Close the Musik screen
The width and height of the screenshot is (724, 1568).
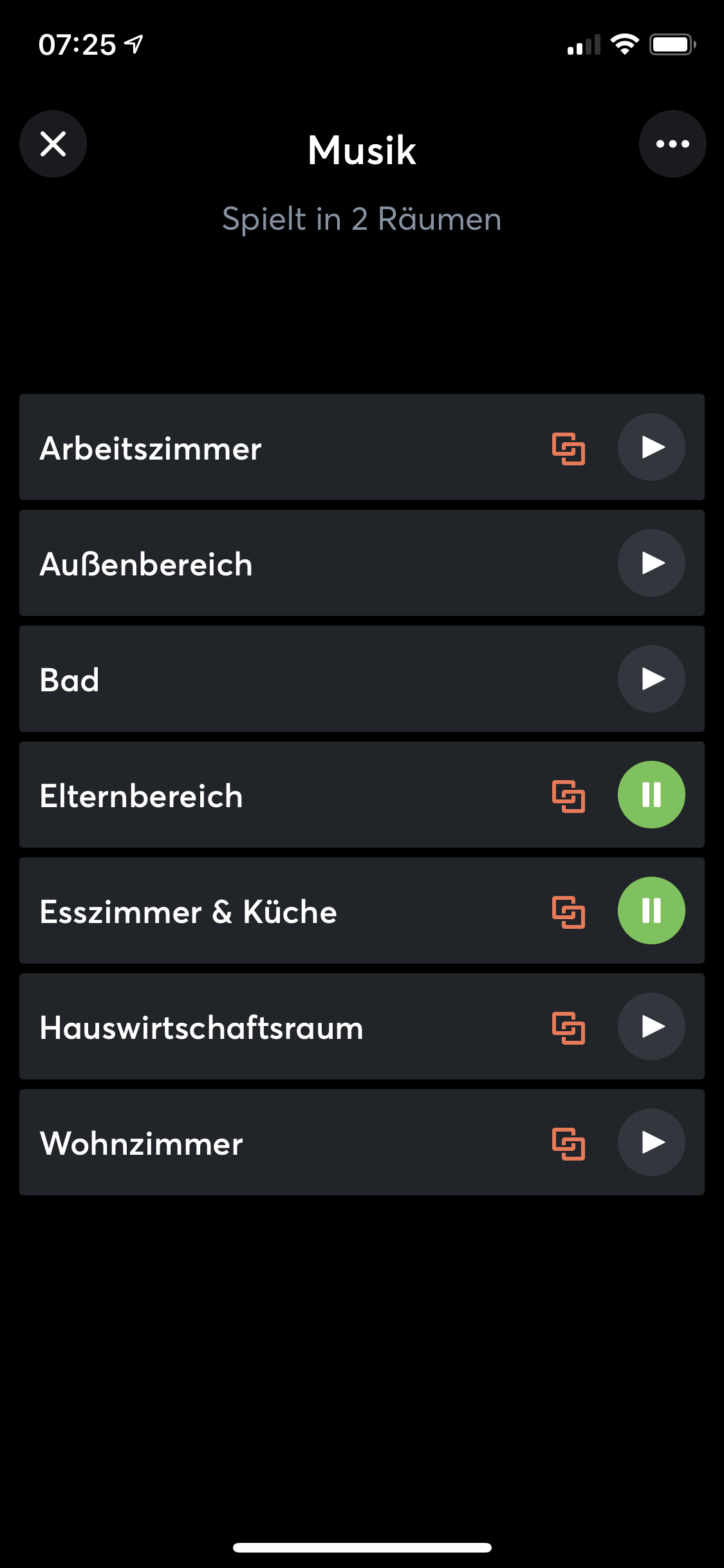click(x=53, y=144)
